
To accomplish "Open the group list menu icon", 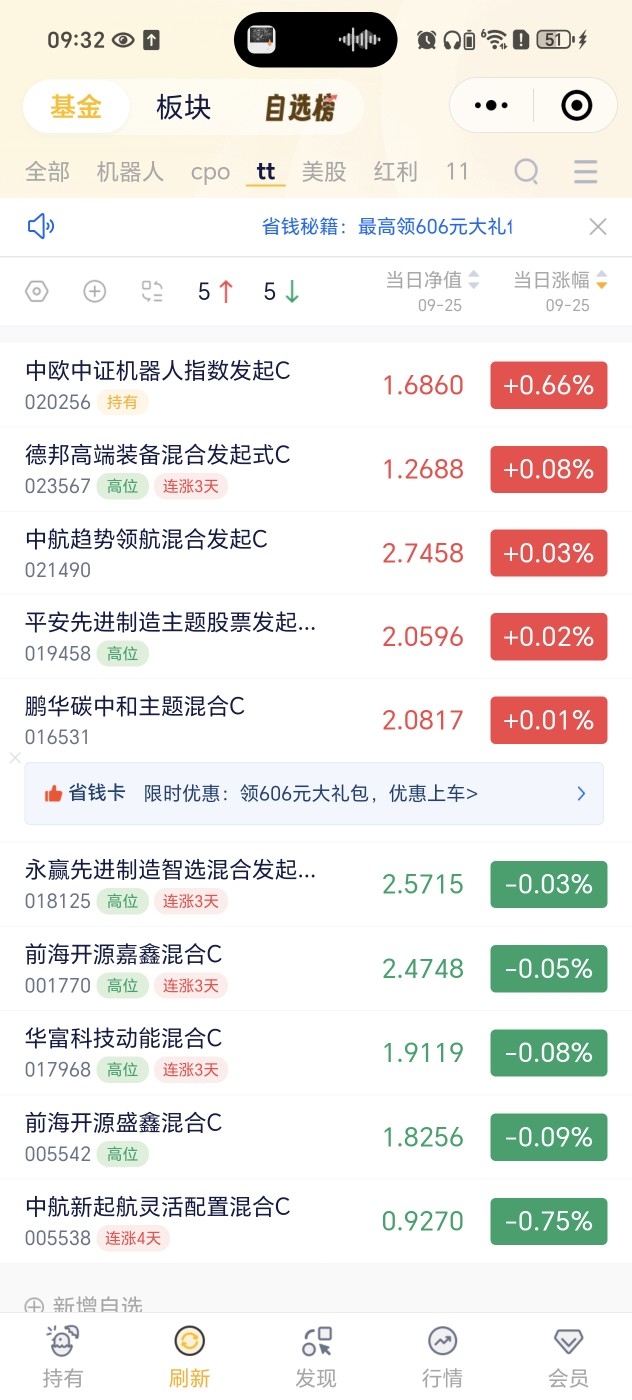I will pos(586,172).
